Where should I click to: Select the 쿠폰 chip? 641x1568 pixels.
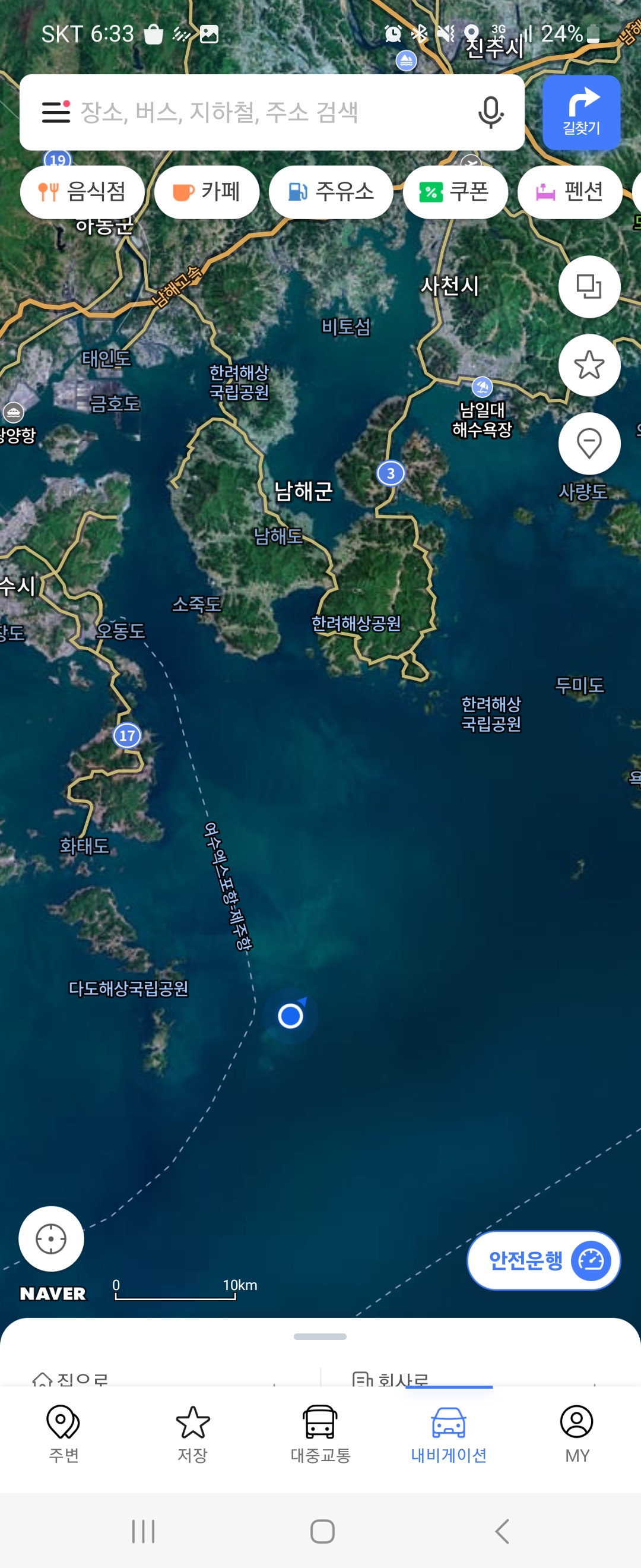click(x=455, y=192)
